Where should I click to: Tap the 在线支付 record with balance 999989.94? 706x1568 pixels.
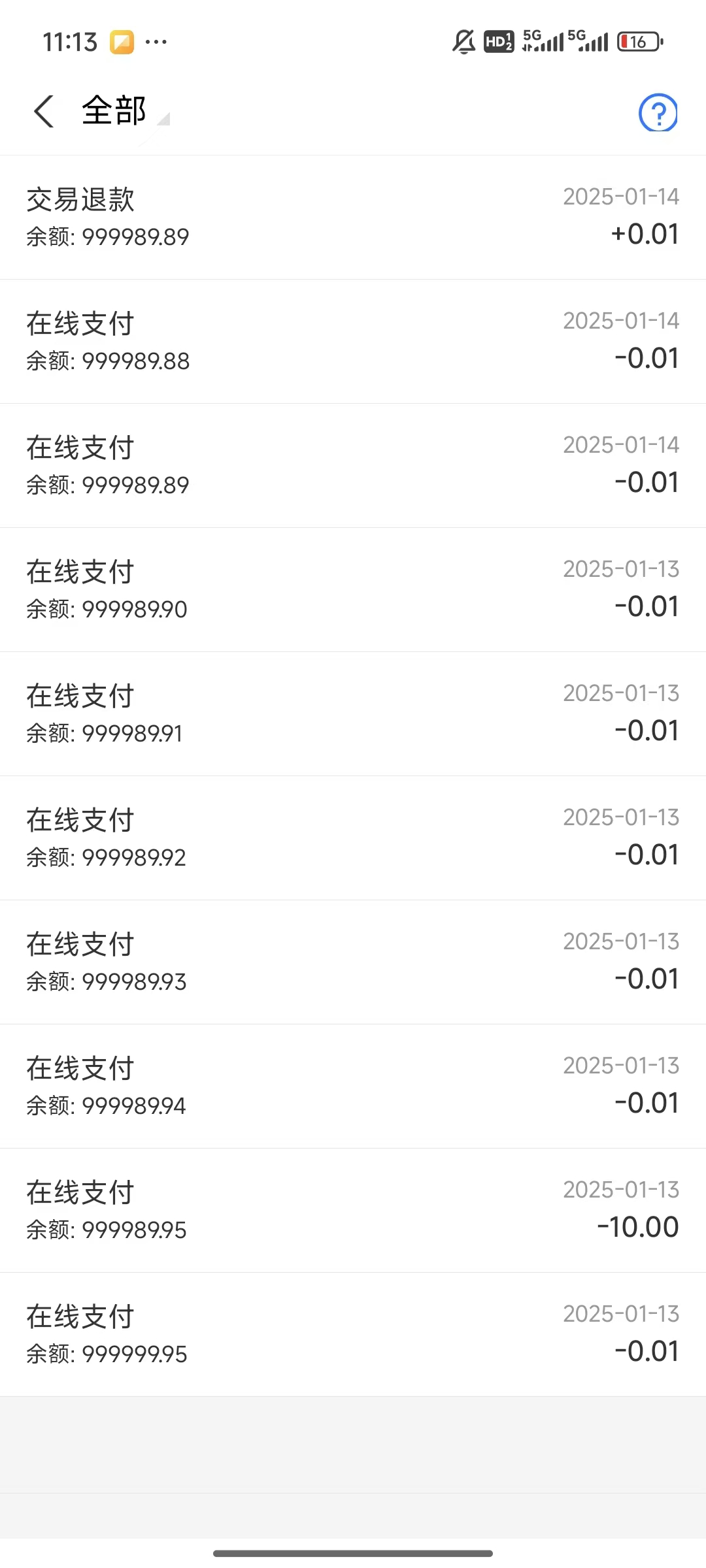click(x=353, y=1086)
